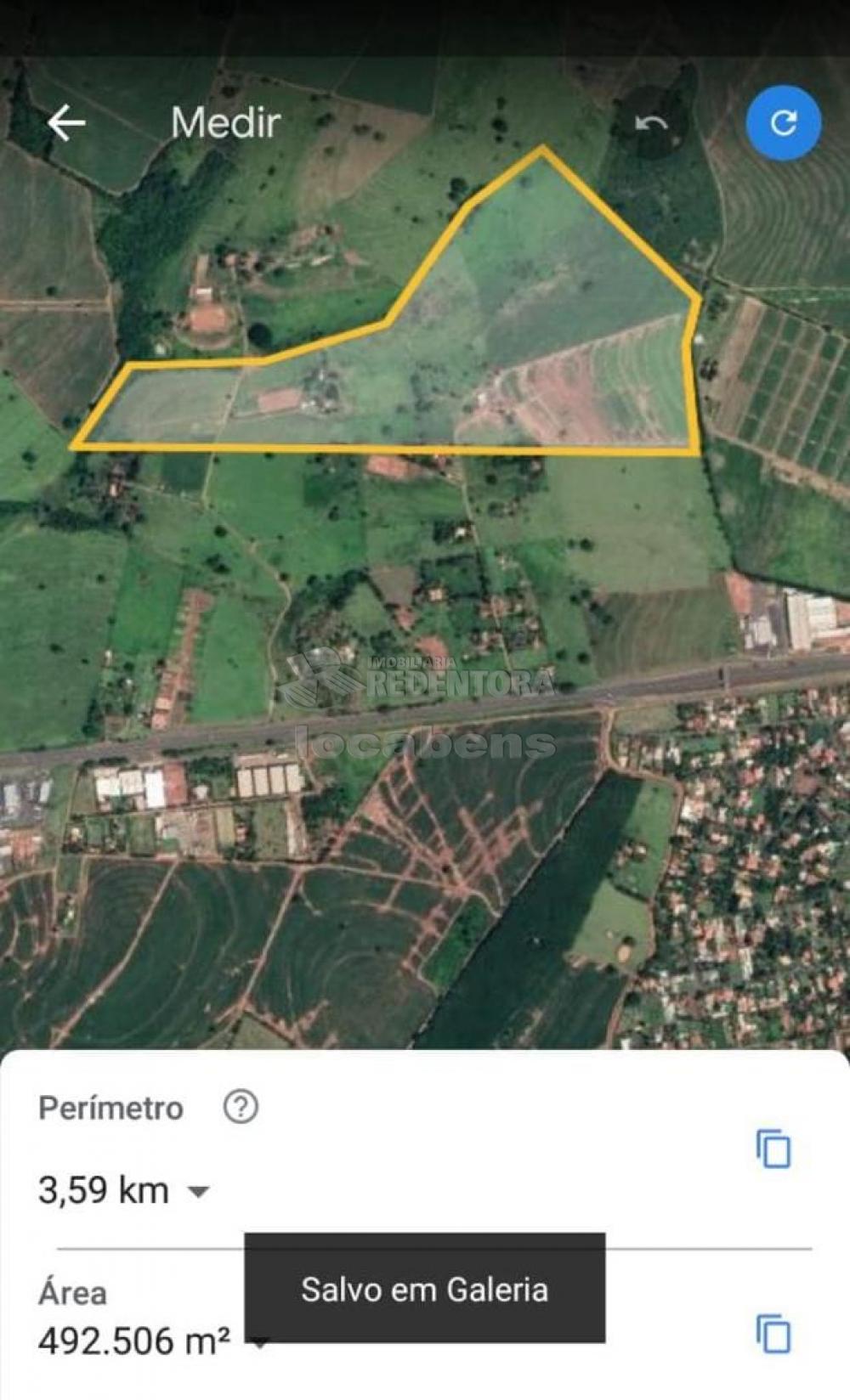Copy the Perímetro value
This screenshot has width=850, height=1400.
click(x=773, y=1149)
